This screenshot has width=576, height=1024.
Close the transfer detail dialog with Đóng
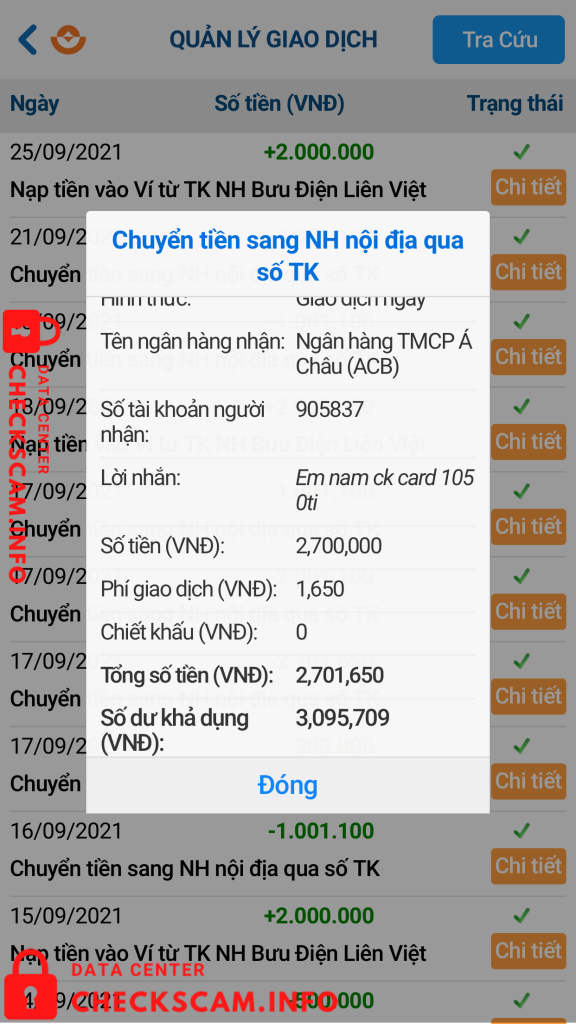click(287, 786)
